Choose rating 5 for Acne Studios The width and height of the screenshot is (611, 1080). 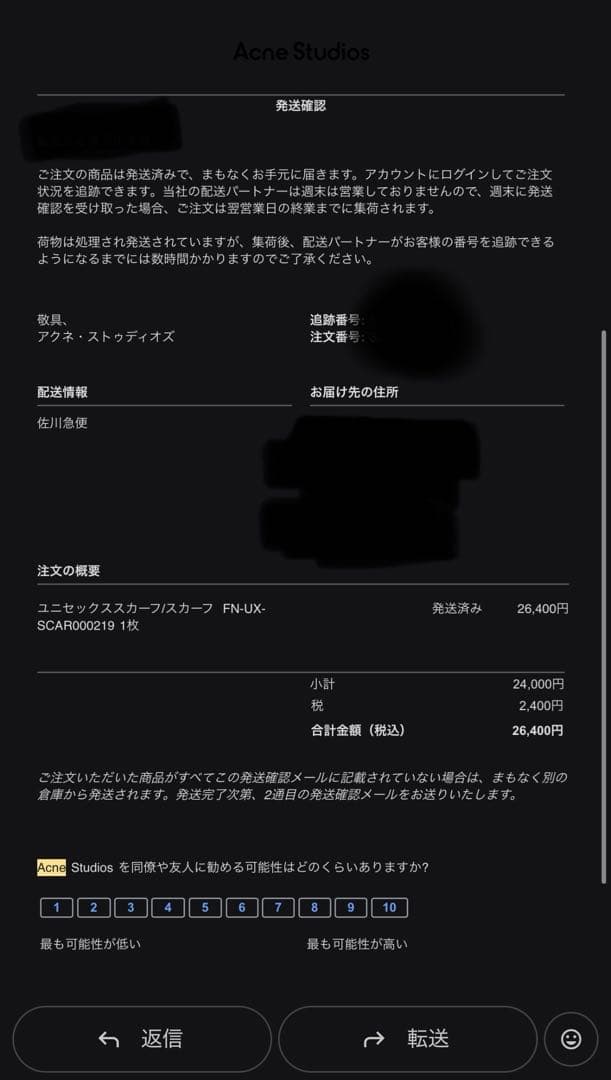(x=205, y=908)
